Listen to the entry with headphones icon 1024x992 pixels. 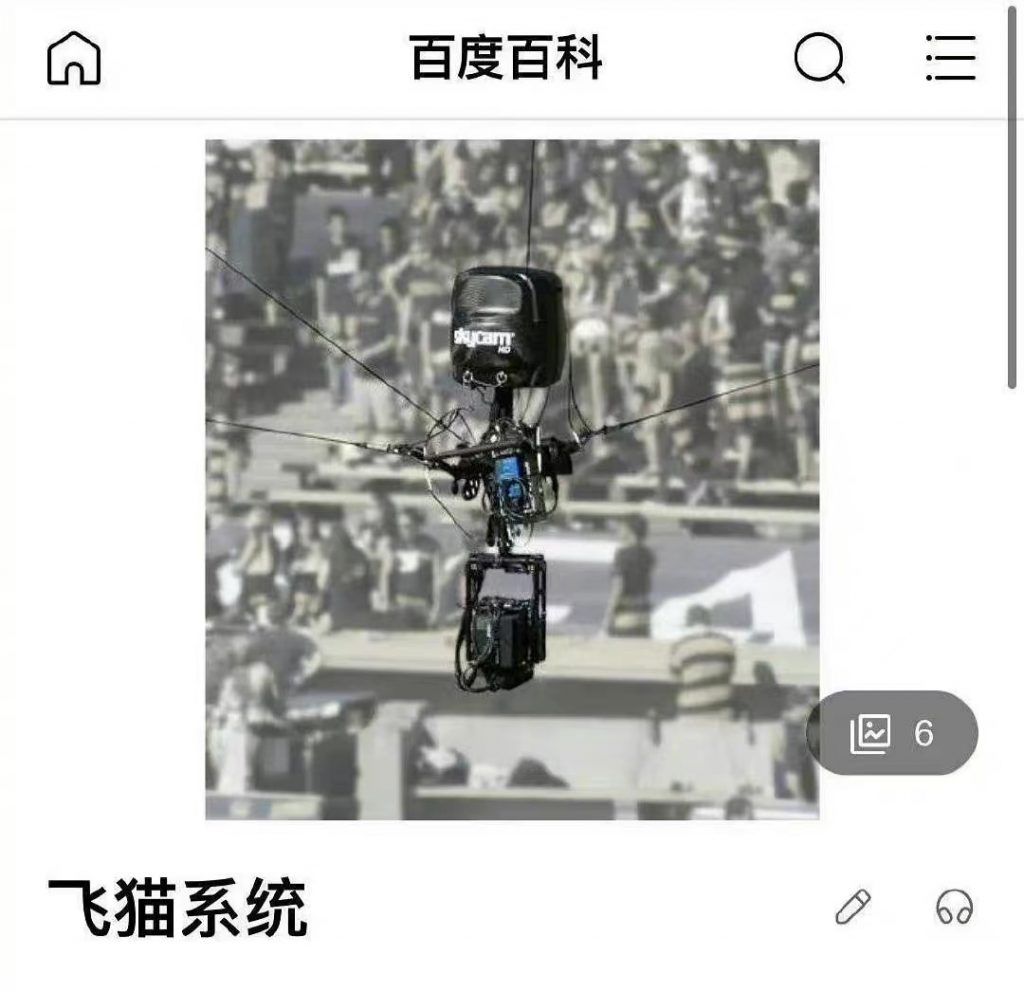953,907
